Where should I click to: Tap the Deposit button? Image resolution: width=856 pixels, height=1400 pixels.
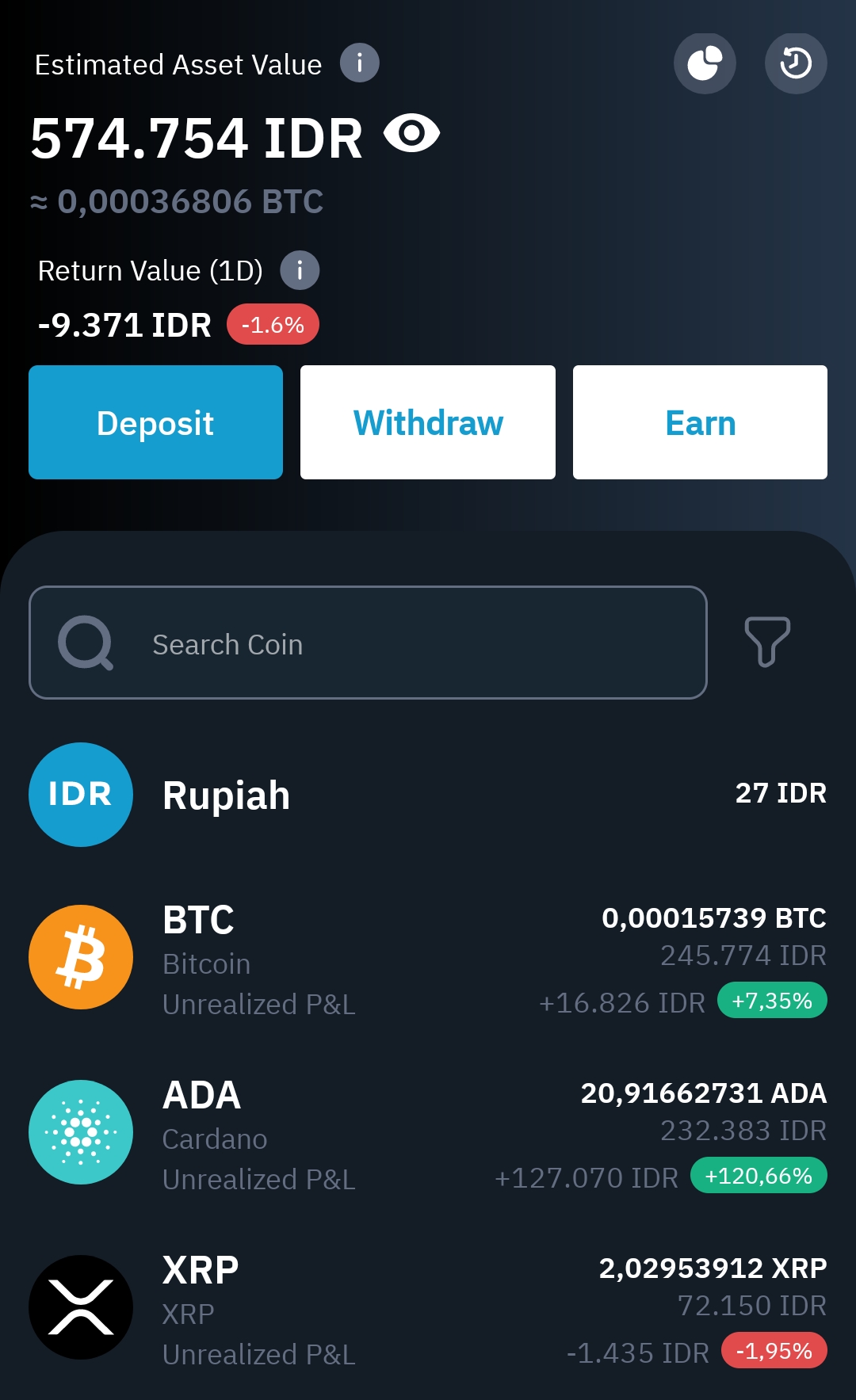pyautogui.click(x=155, y=422)
